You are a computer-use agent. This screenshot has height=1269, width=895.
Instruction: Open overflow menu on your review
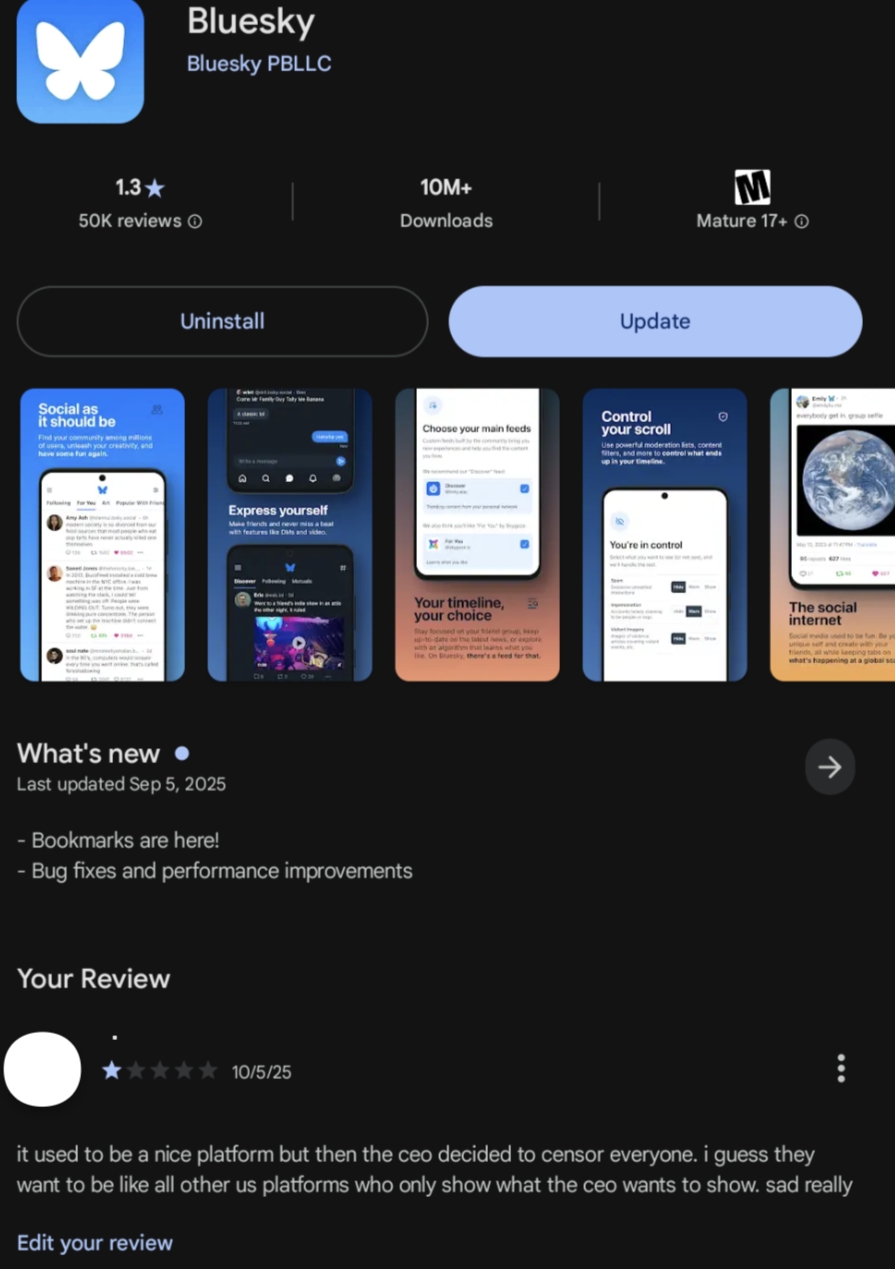(841, 1068)
